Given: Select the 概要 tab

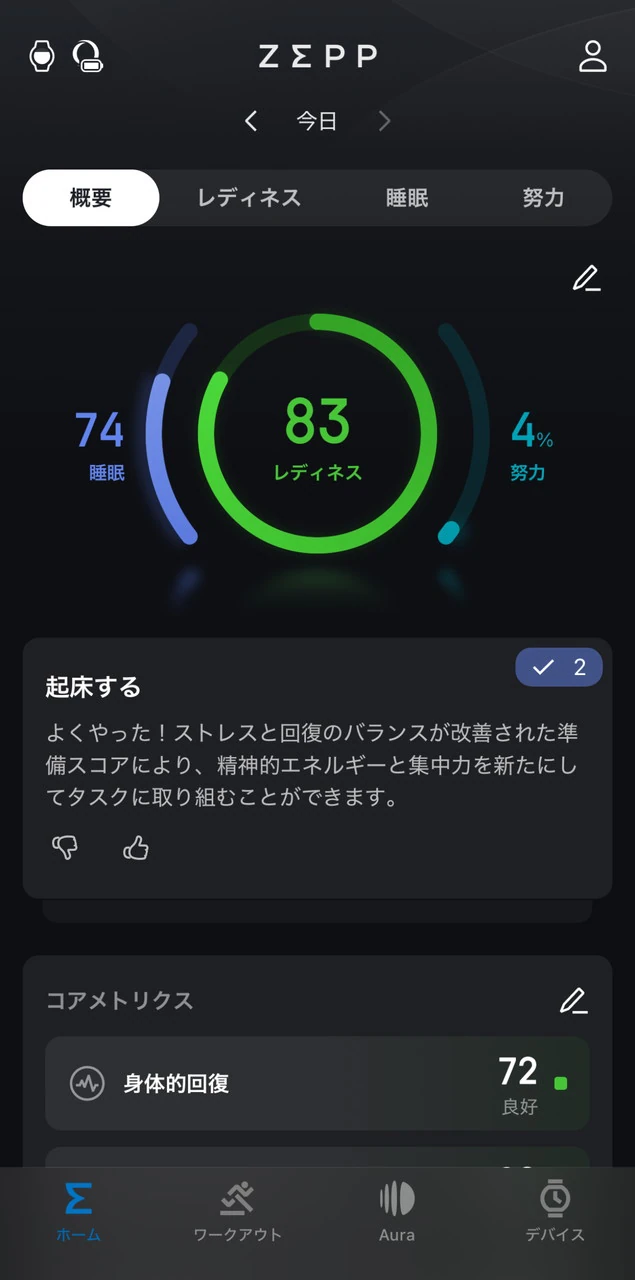Looking at the screenshot, I should click(91, 198).
